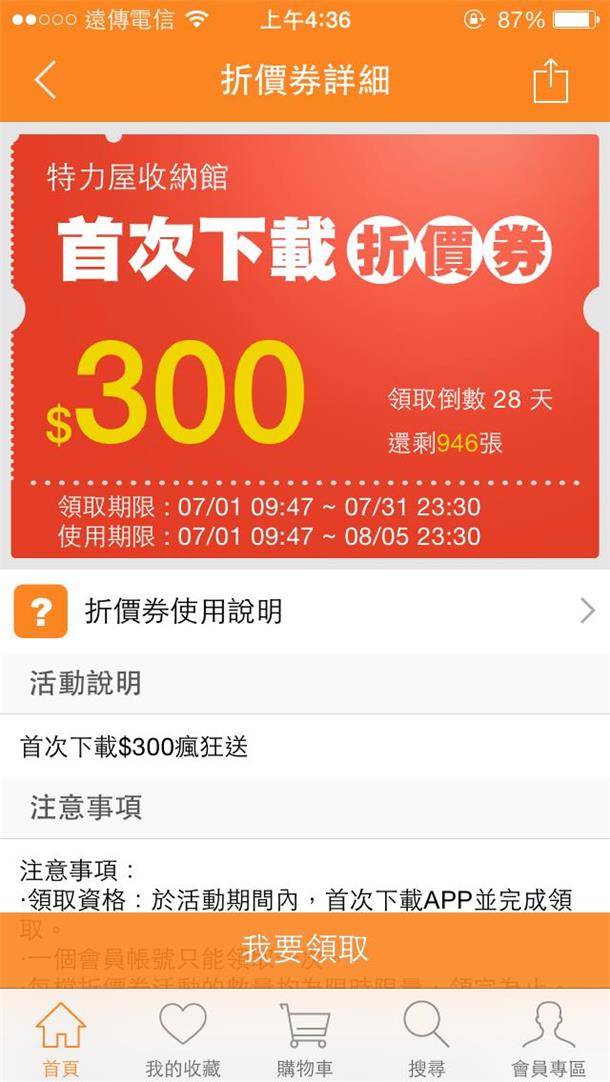Tap 我要領取 to claim the coupon
610x1082 pixels.
[x=305, y=948]
